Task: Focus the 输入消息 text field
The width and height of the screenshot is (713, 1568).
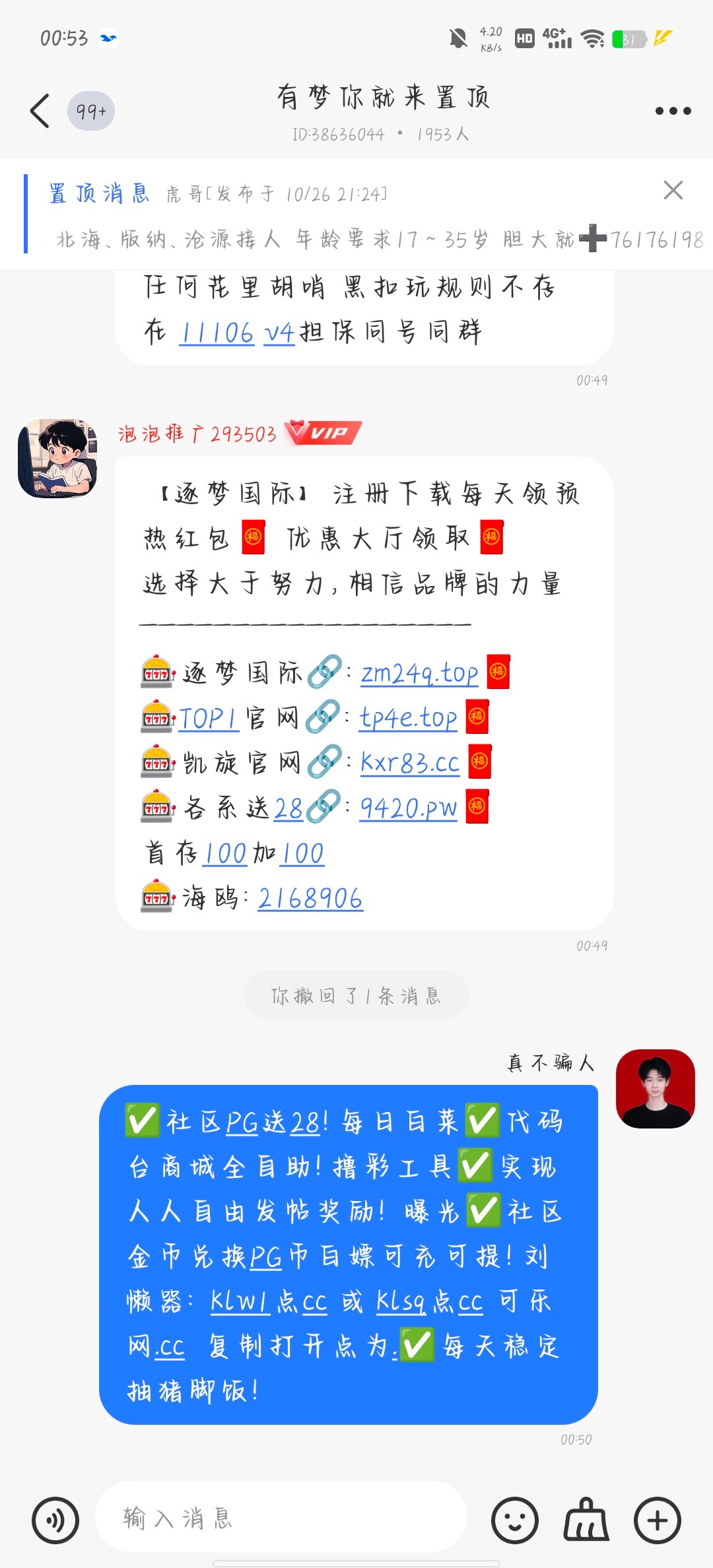Action: point(281,1518)
